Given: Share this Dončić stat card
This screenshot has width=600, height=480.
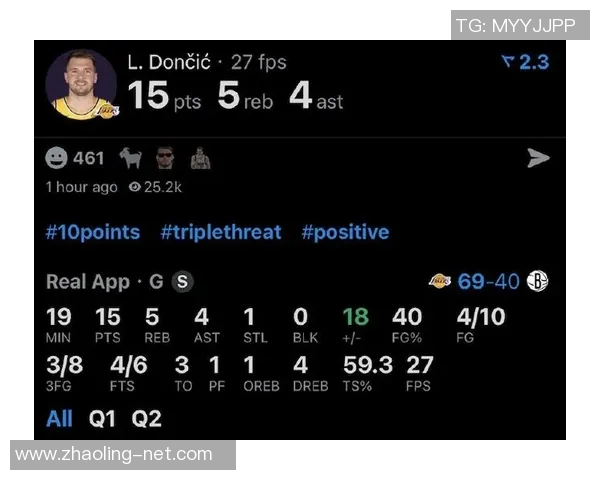Looking at the screenshot, I should point(538,158).
